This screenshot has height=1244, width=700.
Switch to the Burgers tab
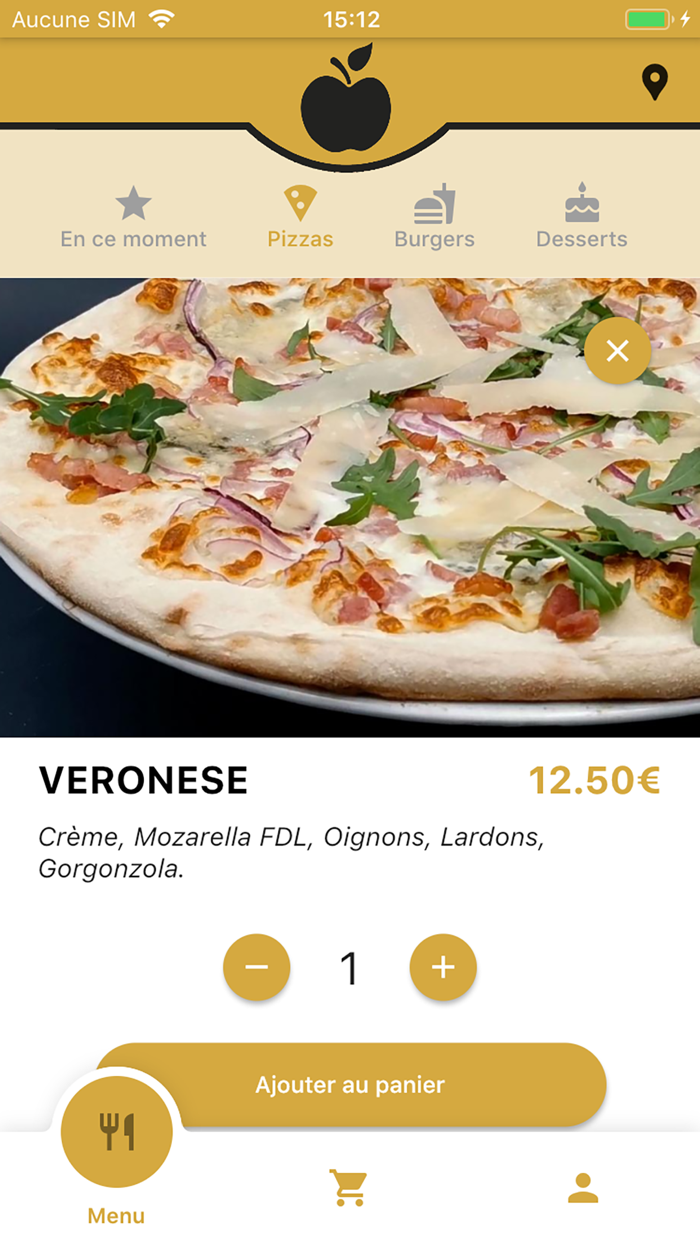pyautogui.click(x=434, y=218)
